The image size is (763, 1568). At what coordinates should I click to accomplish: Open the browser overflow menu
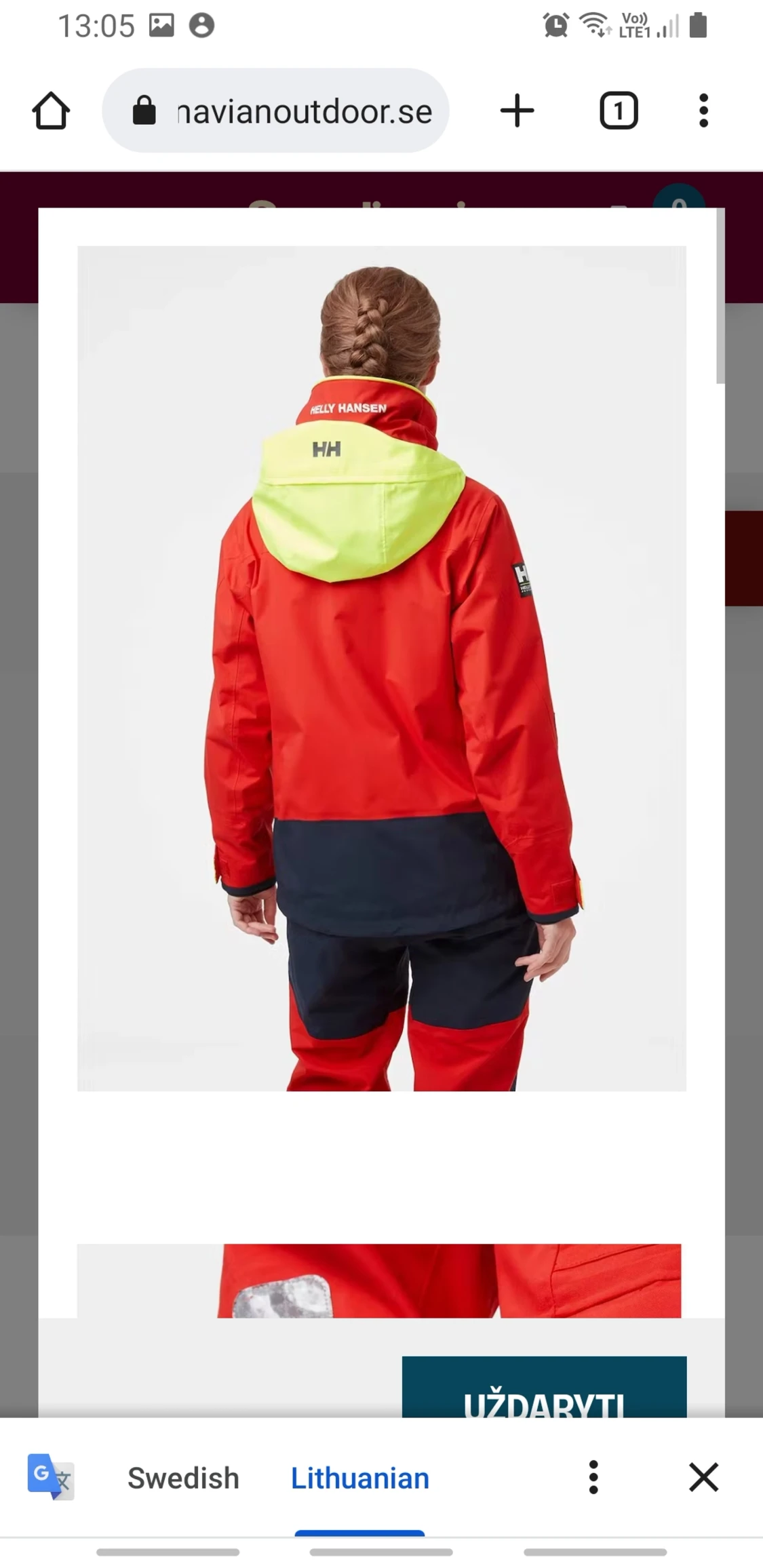pyautogui.click(x=703, y=111)
